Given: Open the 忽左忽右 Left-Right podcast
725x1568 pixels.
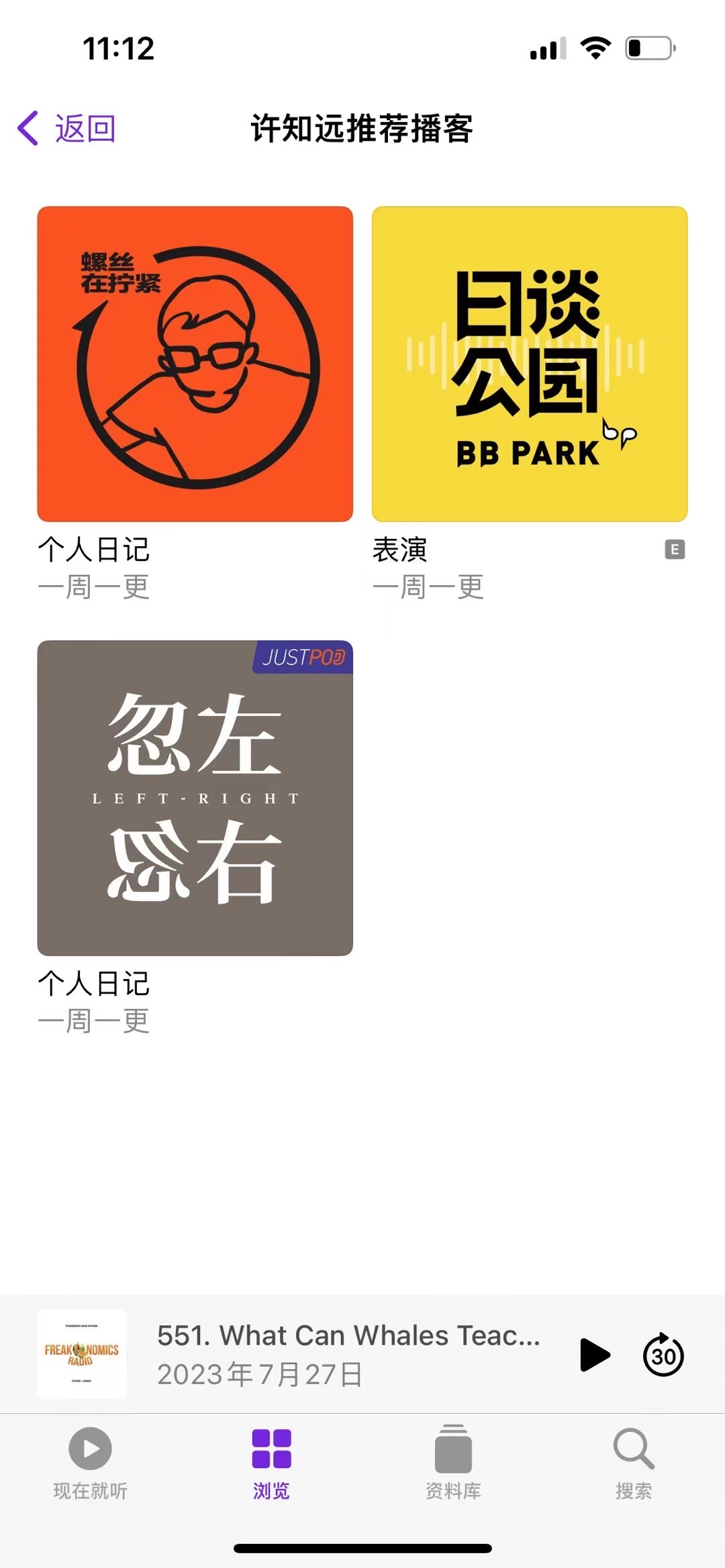Looking at the screenshot, I should point(195,798).
